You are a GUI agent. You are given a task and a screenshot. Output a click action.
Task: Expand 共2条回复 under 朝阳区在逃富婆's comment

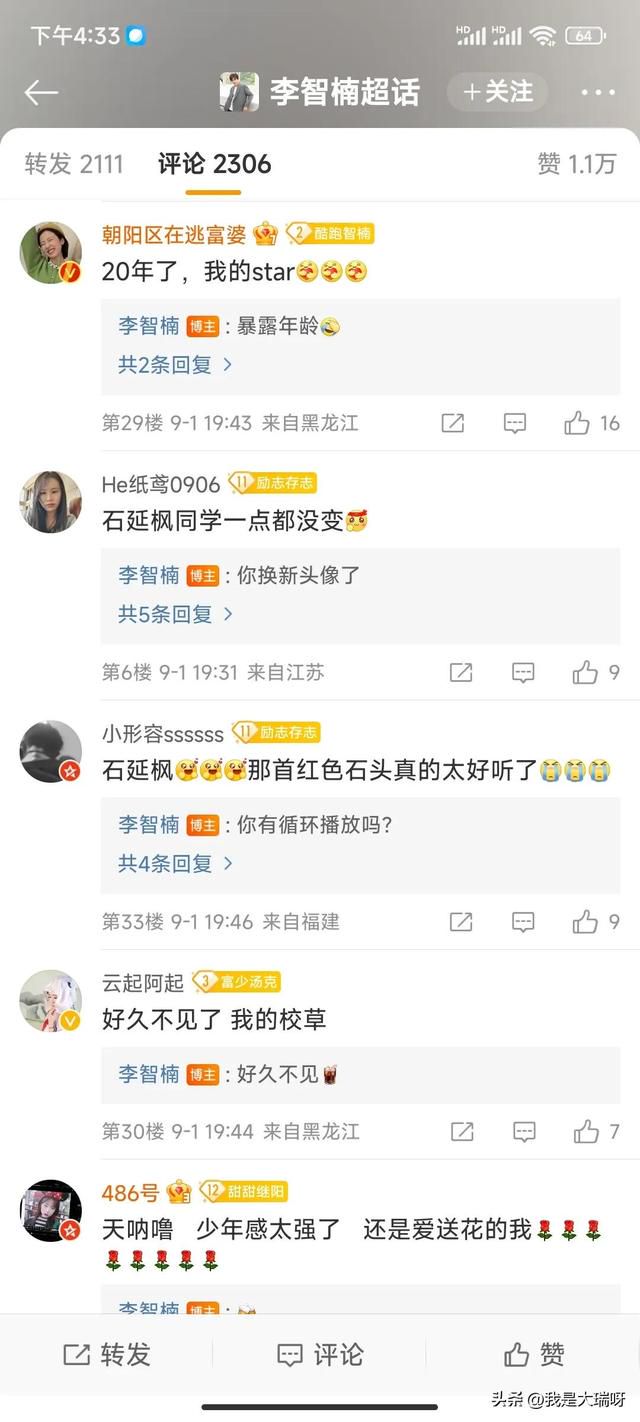175,365
